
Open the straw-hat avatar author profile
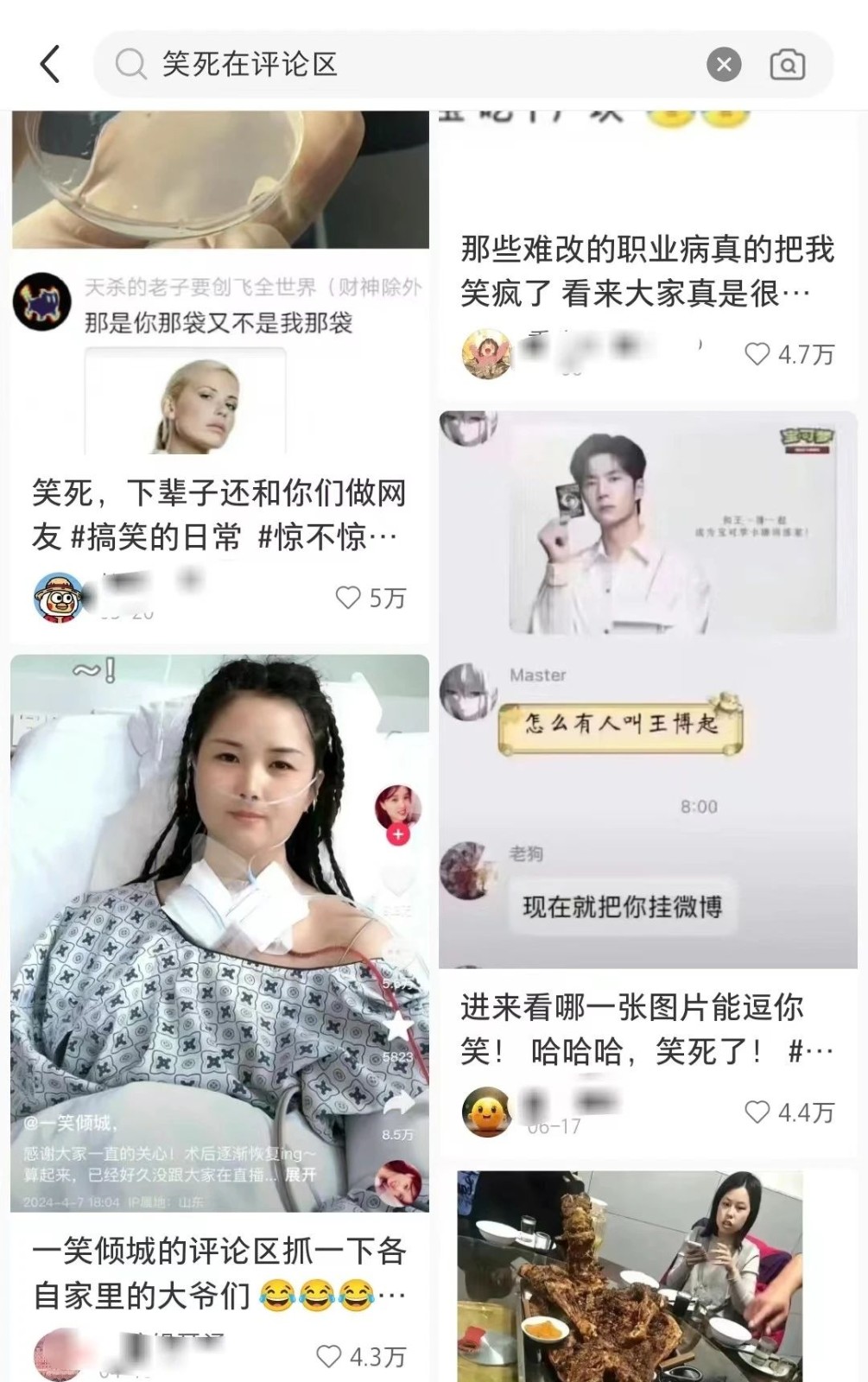tap(58, 598)
